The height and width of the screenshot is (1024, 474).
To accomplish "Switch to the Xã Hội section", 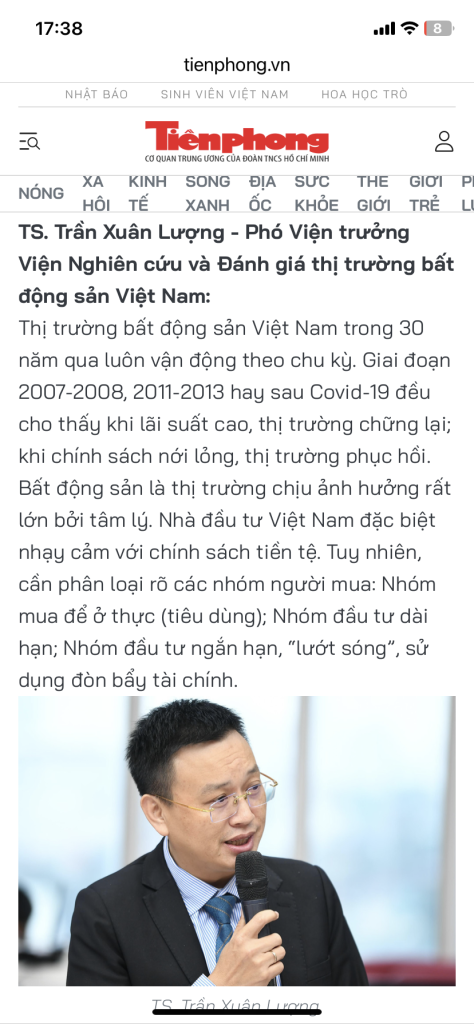I will click(96, 193).
